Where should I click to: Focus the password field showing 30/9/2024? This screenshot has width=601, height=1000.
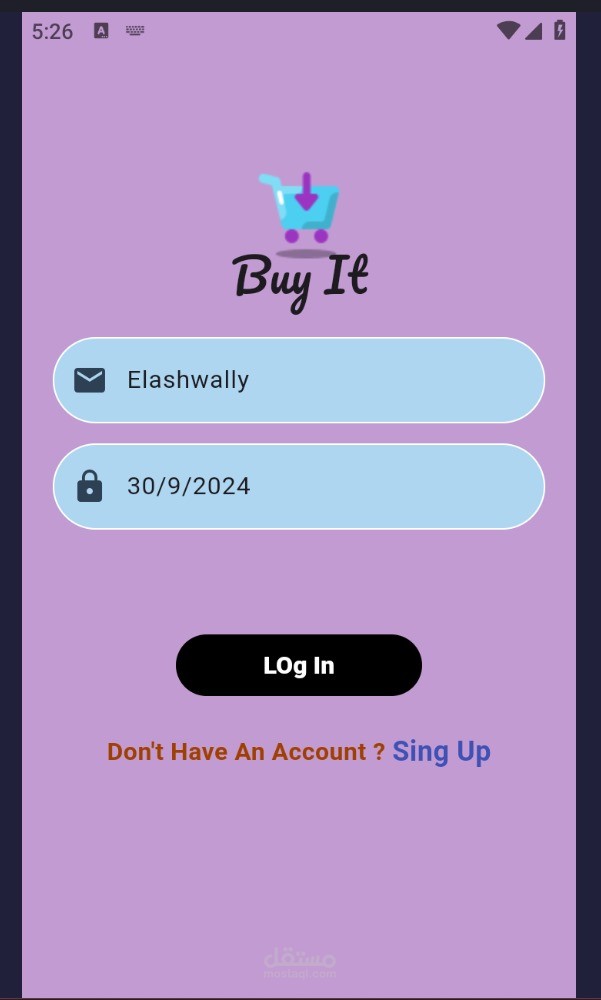click(299, 487)
